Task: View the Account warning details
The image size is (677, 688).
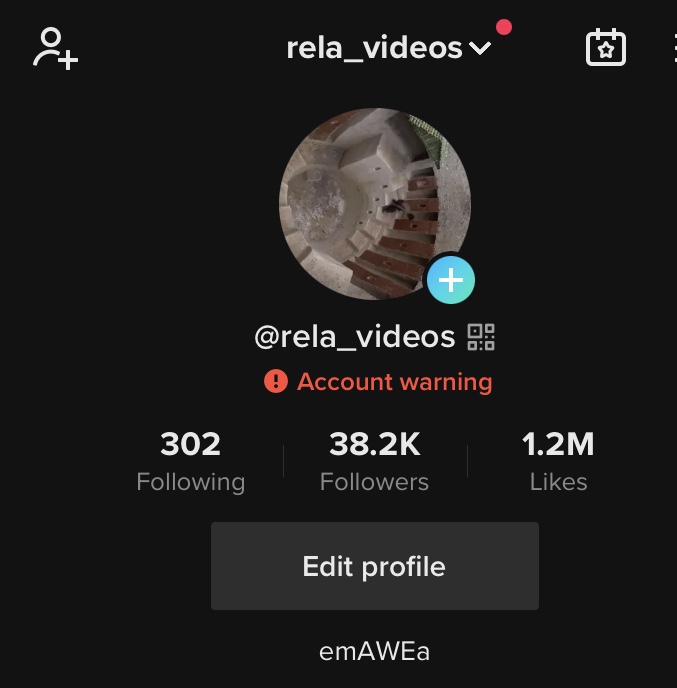Action: tap(379, 381)
